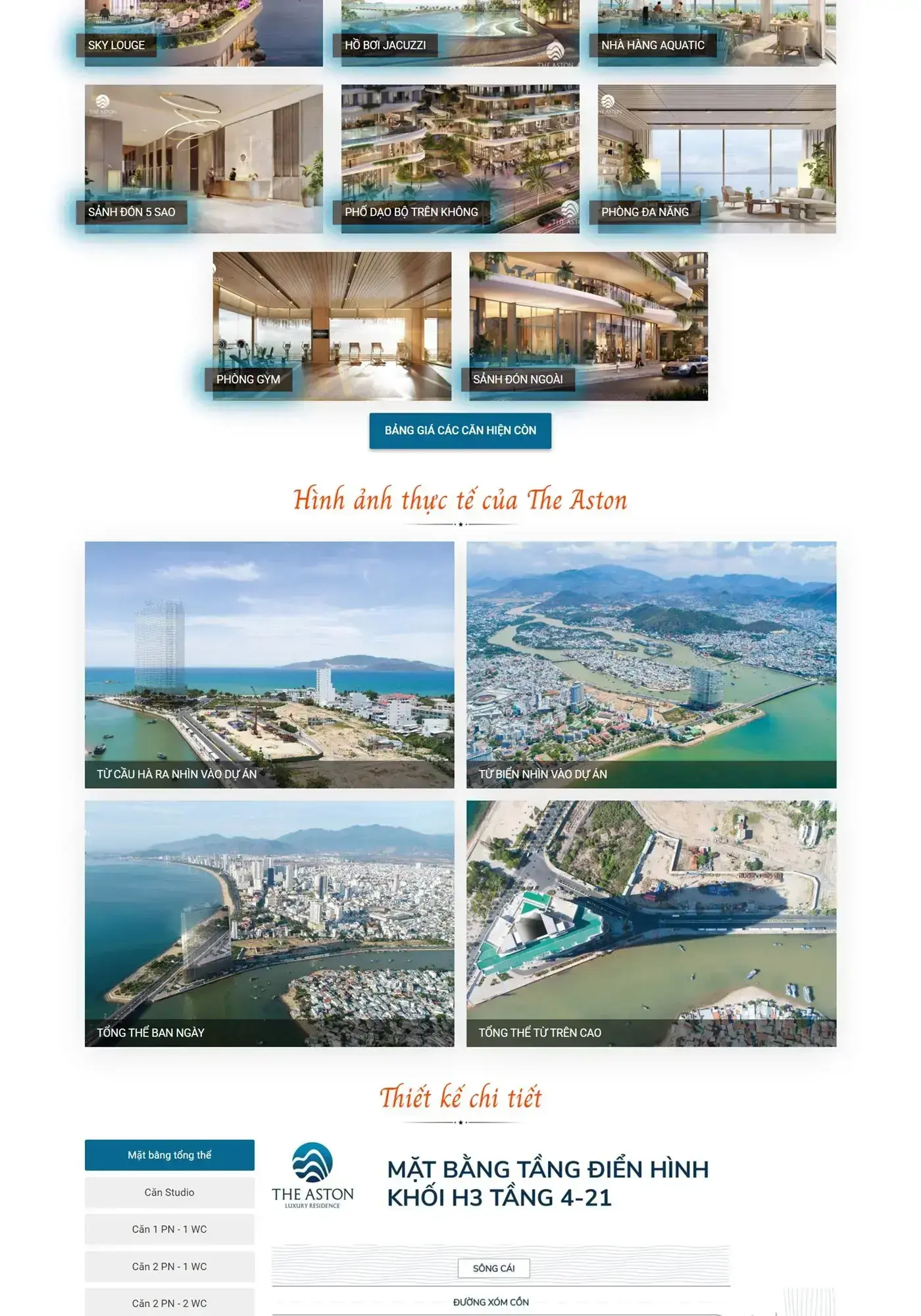View the Phố dạo bộ trên không photo
The image size is (921, 1316).
(x=460, y=158)
